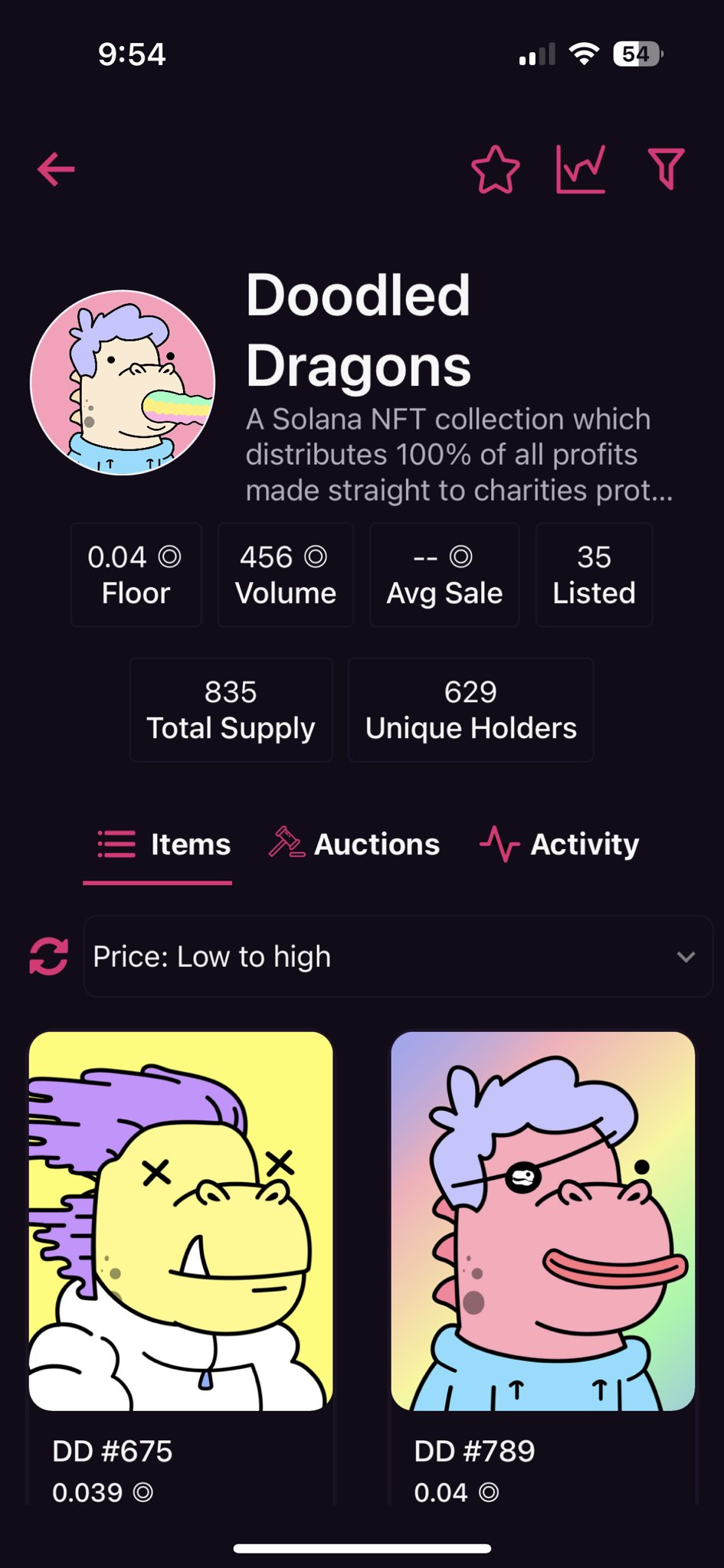Image resolution: width=724 pixels, height=1568 pixels.
Task: Switch to the Items tab
Action: point(164,844)
